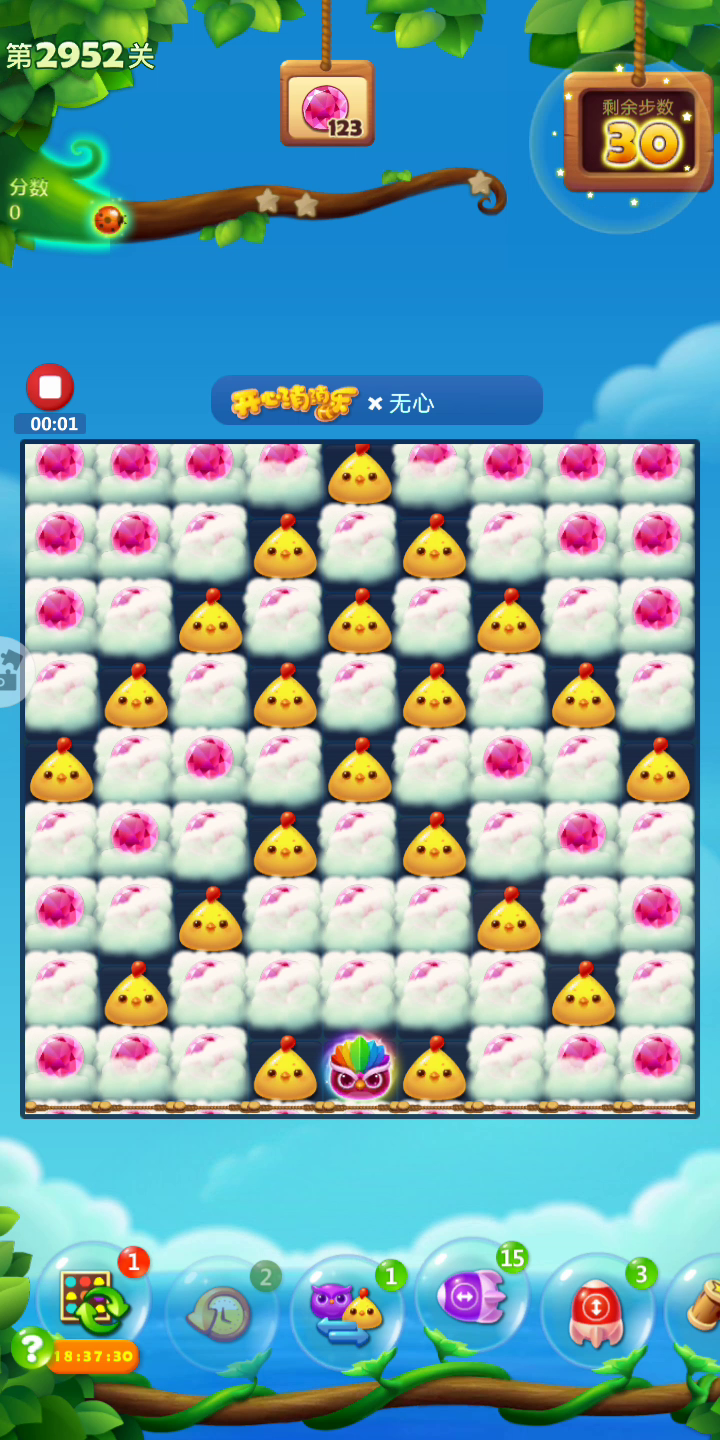720x1440 pixels.
Task: Open the green question mark help
Action: 32,1348
